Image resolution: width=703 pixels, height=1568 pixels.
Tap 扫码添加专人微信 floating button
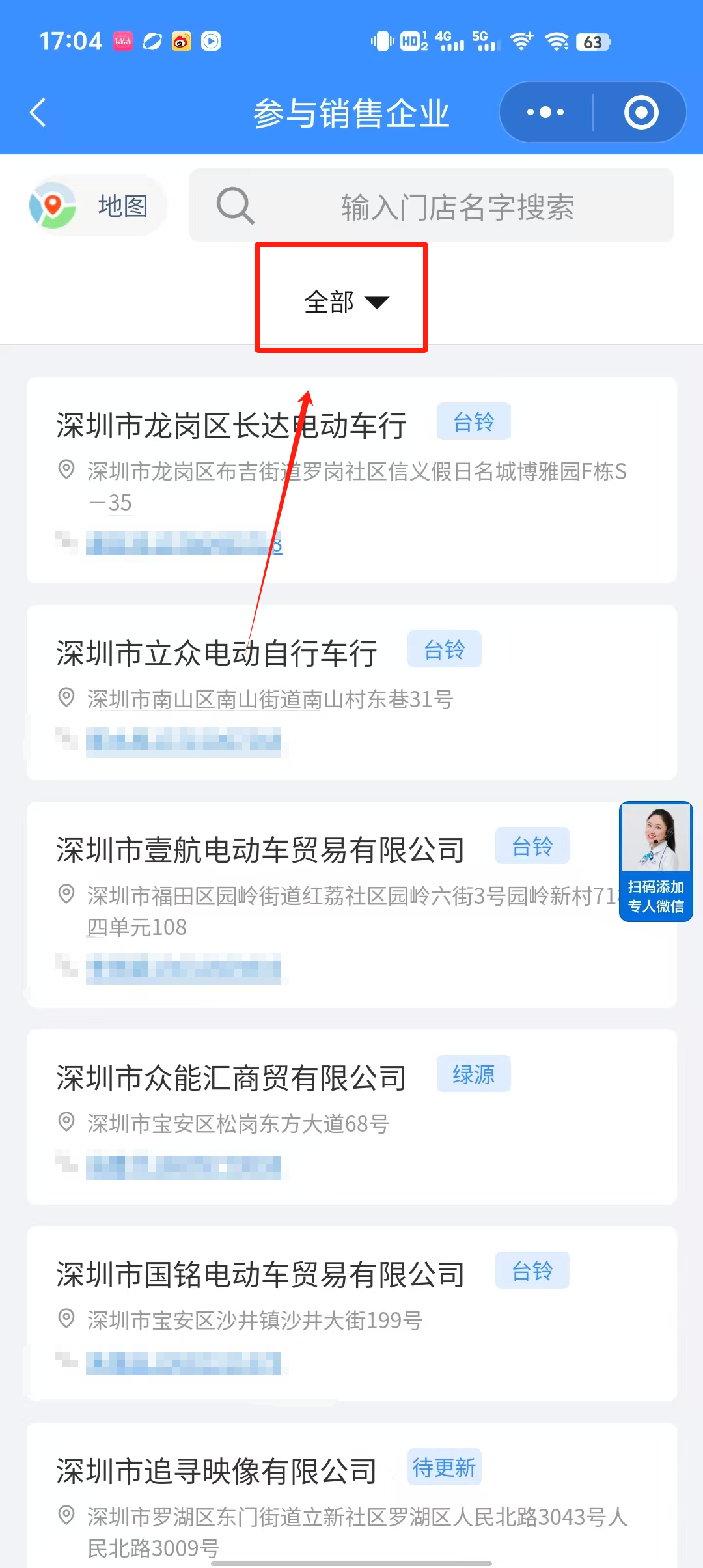(x=655, y=861)
